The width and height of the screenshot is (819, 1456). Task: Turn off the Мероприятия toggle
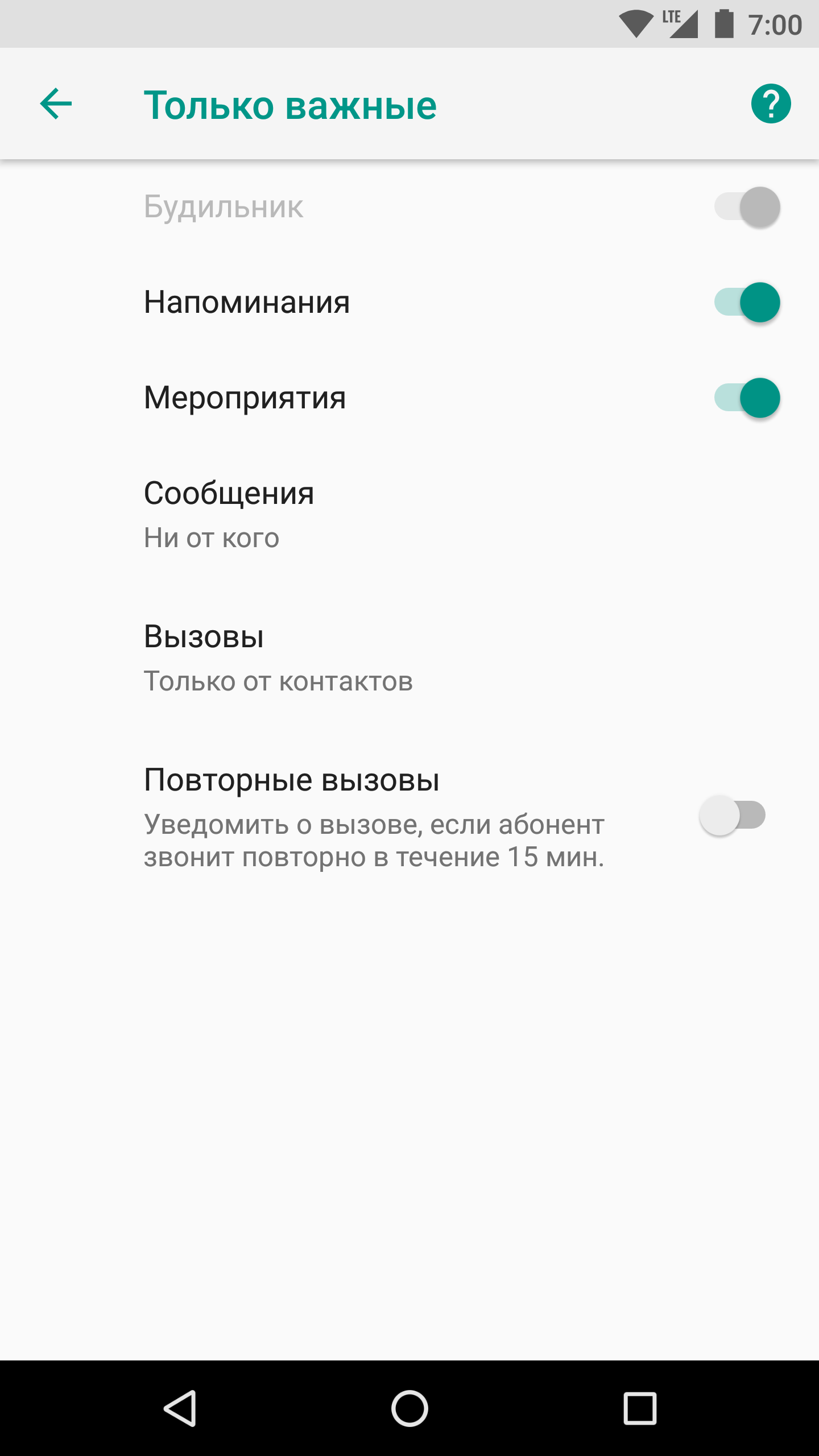[747, 398]
